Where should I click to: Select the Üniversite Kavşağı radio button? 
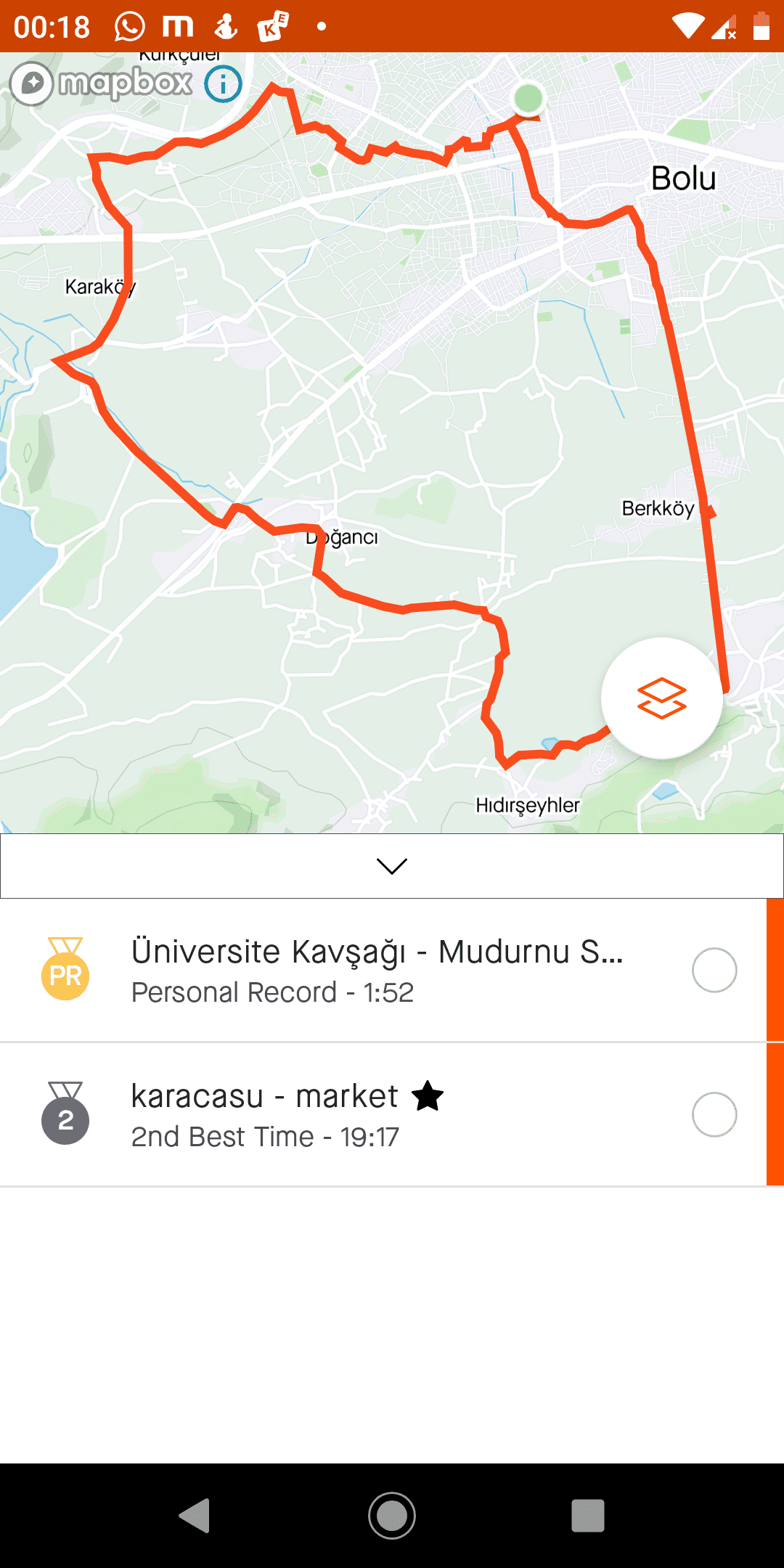click(x=714, y=970)
